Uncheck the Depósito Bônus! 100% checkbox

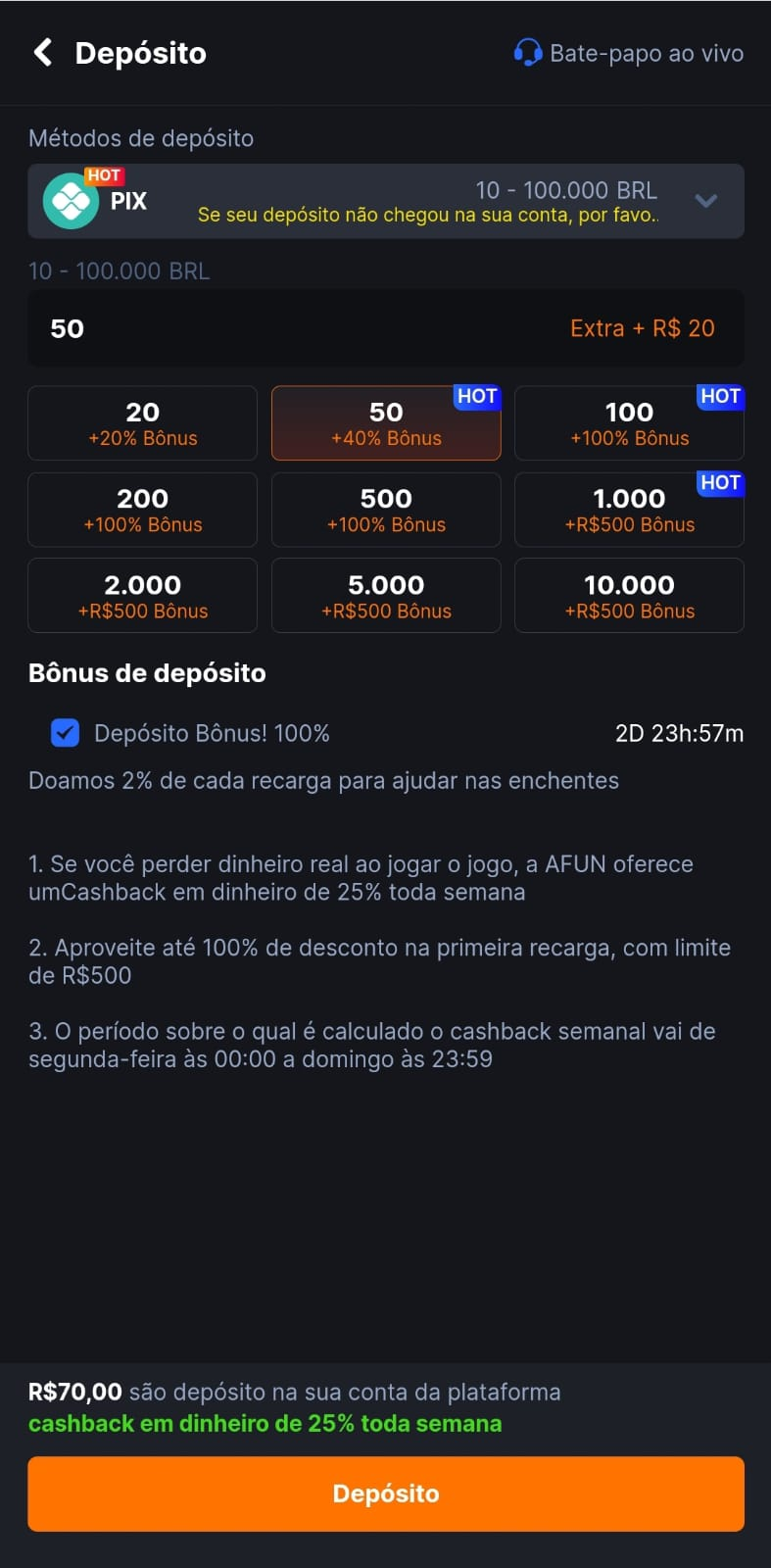pos(65,733)
